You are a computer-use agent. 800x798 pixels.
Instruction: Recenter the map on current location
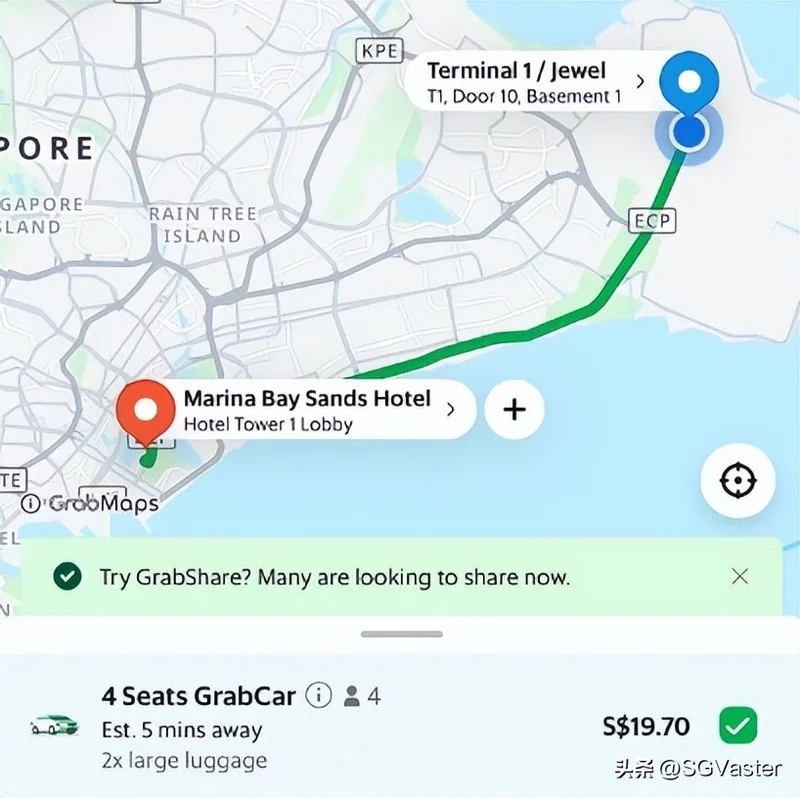pos(737,481)
